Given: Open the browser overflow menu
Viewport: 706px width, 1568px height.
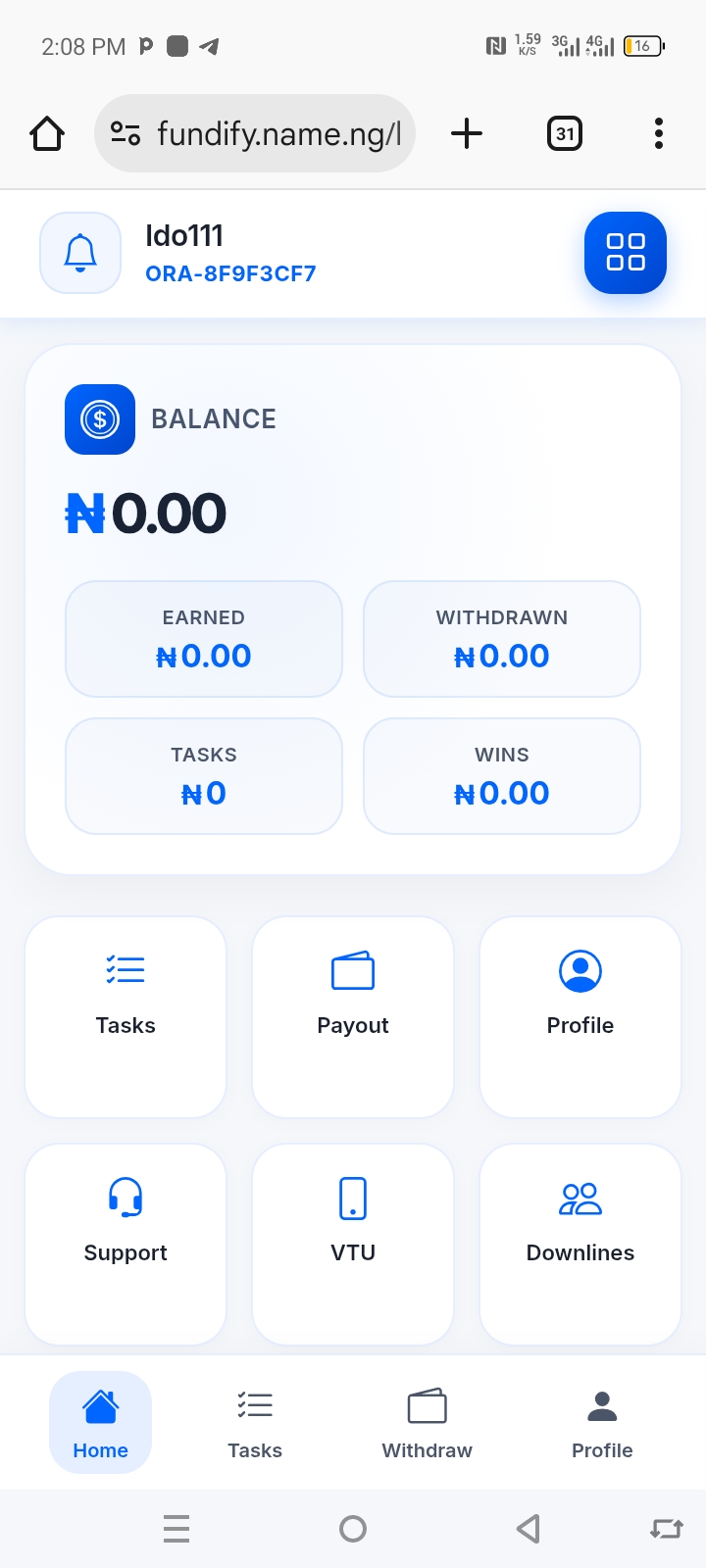Looking at the screenshot, I should (659, 133).
